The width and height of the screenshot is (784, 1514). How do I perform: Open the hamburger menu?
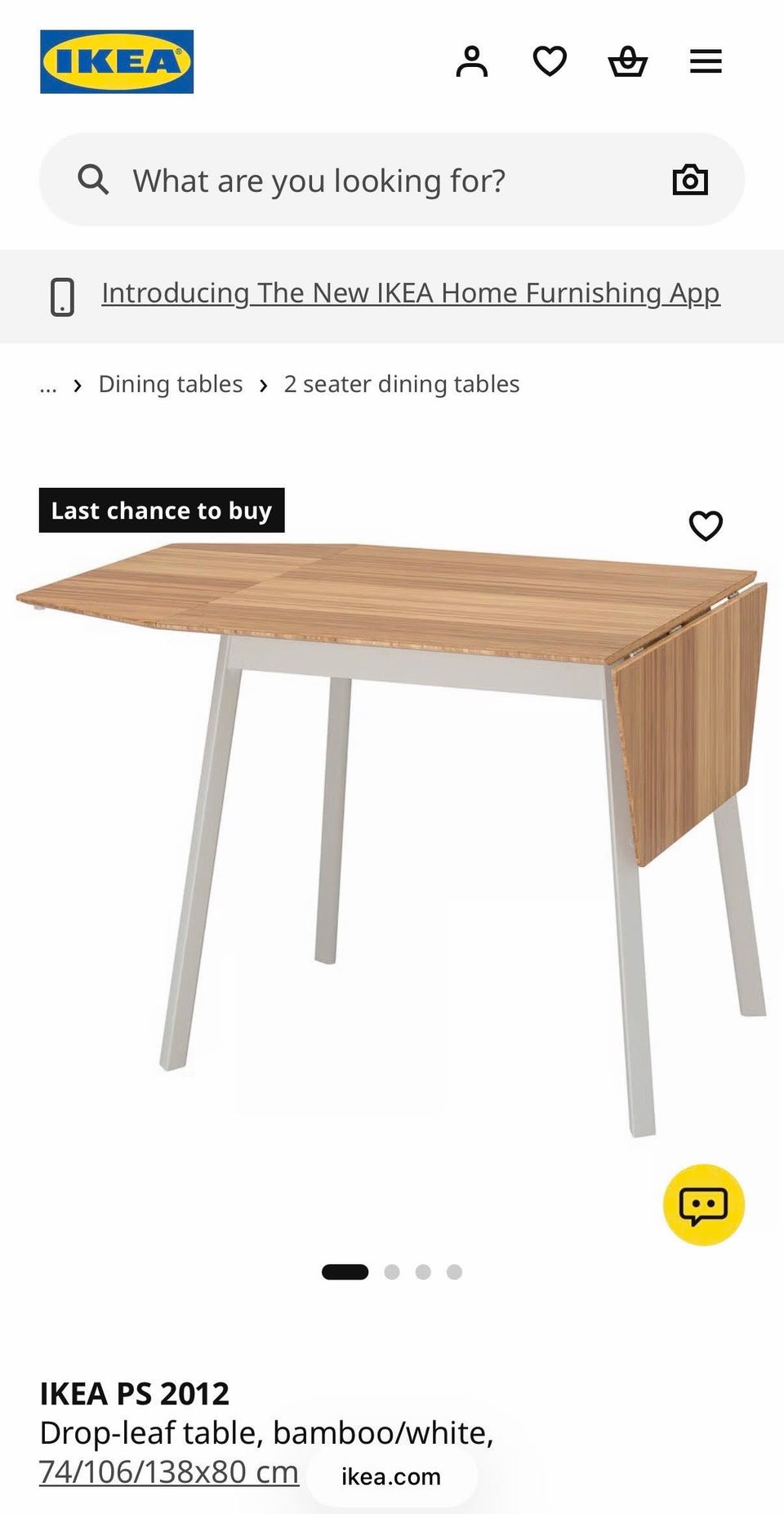706,61
